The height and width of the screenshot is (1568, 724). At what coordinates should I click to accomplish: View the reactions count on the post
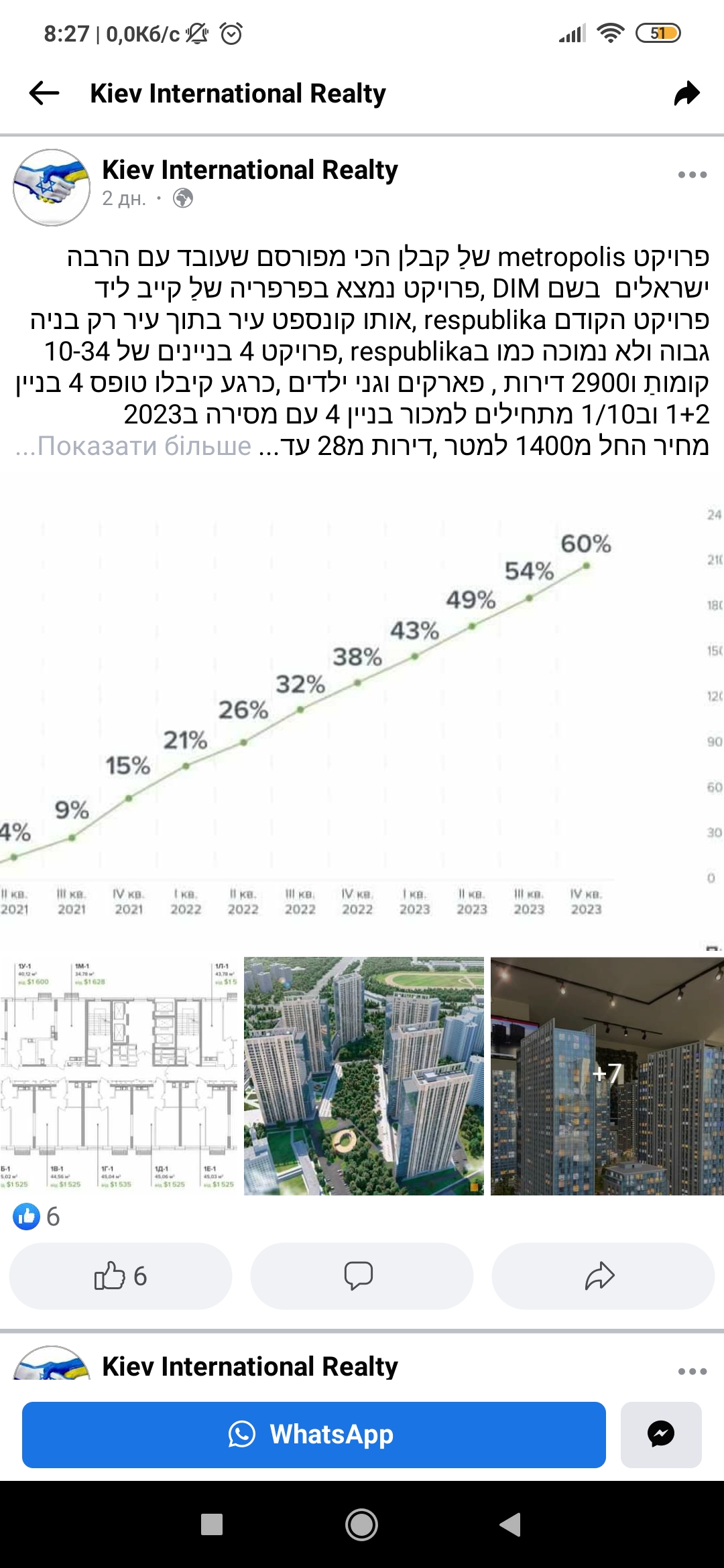[x=38, y=1216]
